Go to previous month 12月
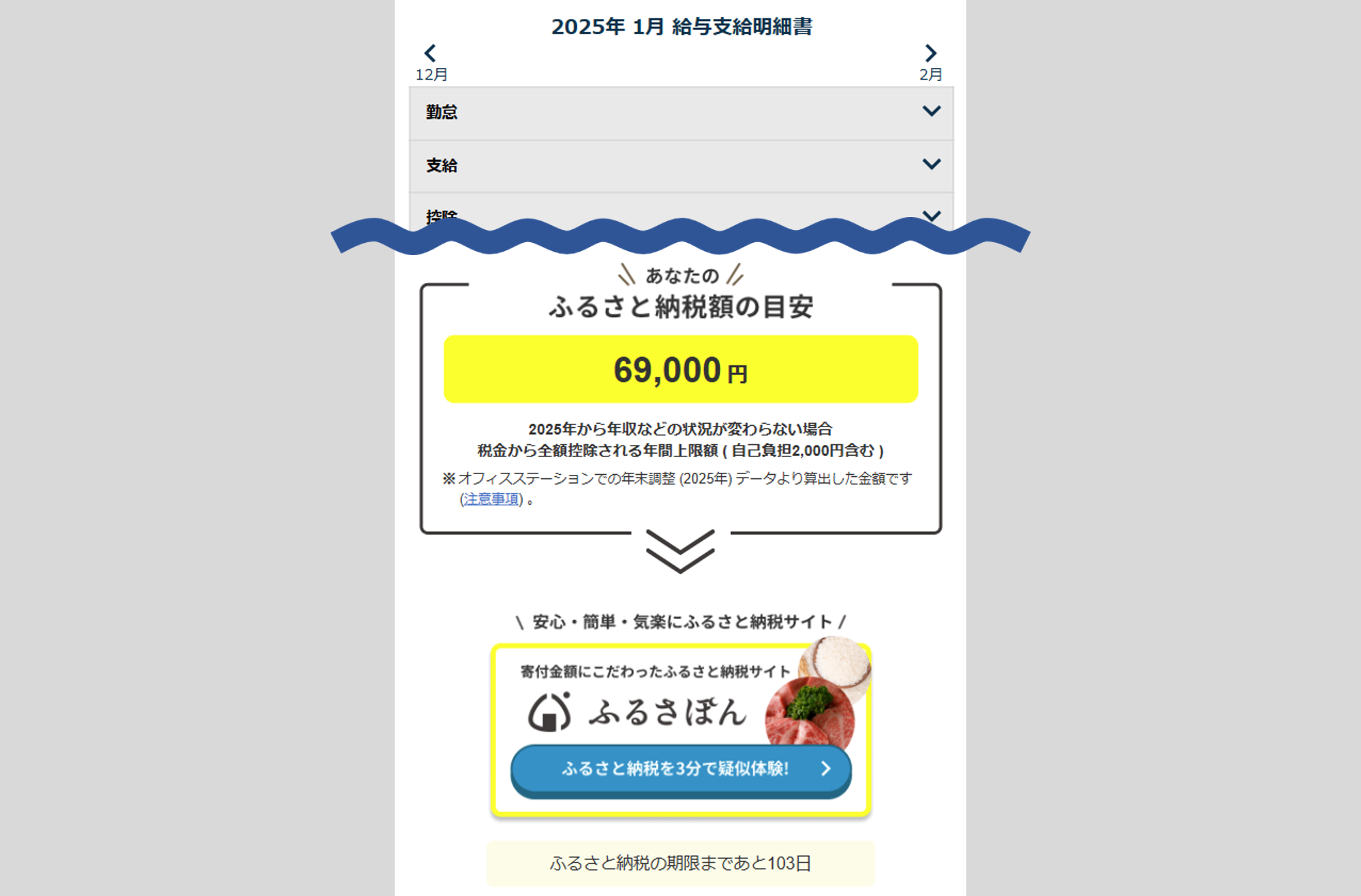 (x=431, y=61)
